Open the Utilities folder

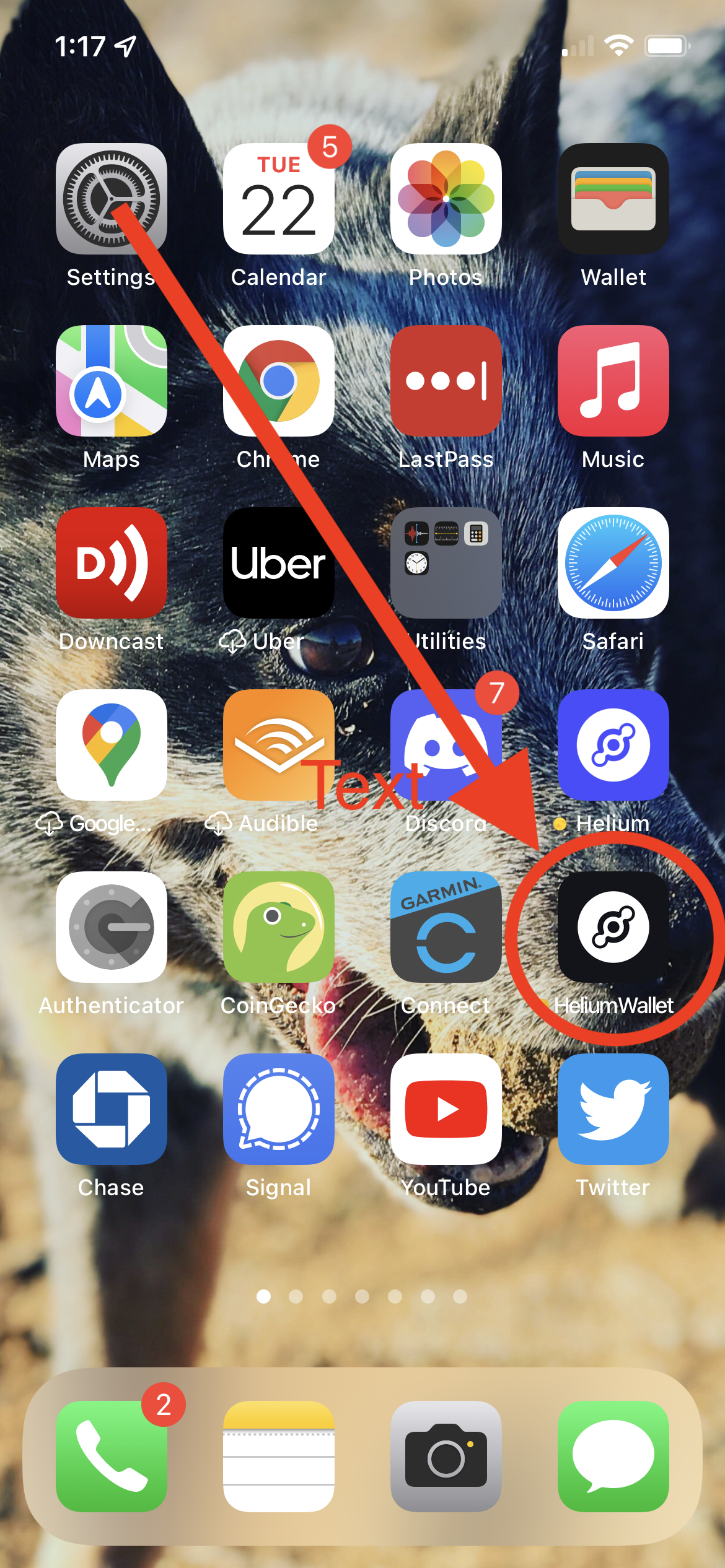[446, 563]
